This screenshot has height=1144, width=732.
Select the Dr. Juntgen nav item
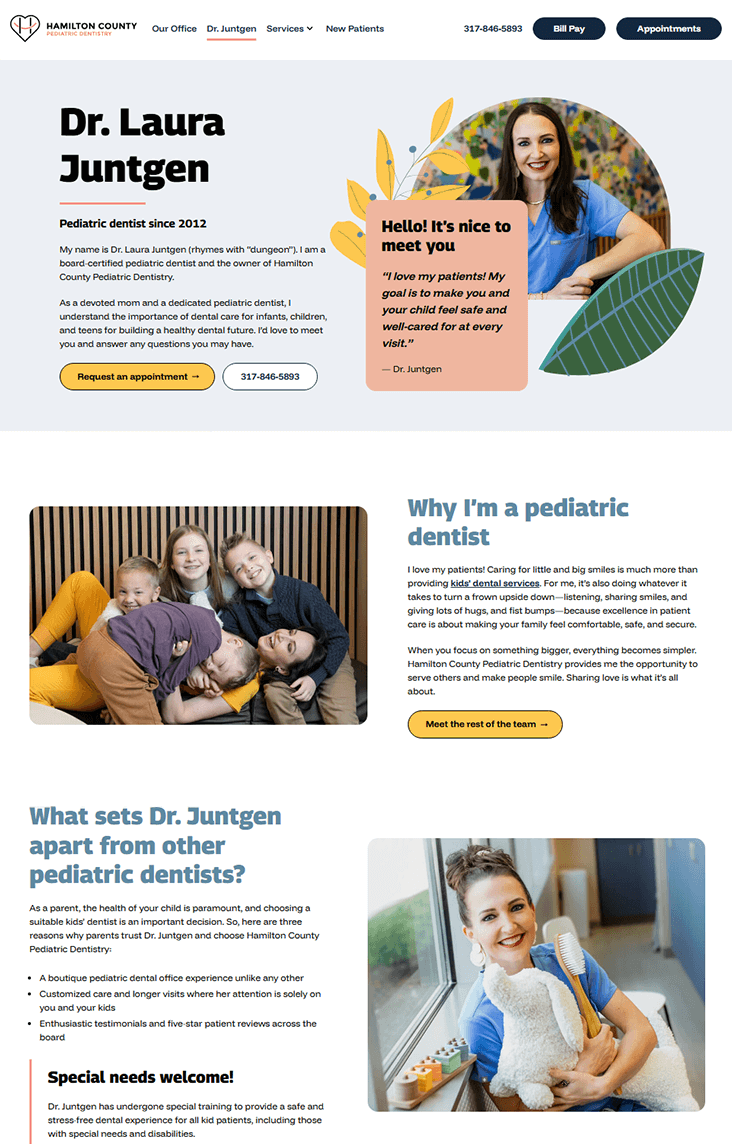tap(231, 29)
